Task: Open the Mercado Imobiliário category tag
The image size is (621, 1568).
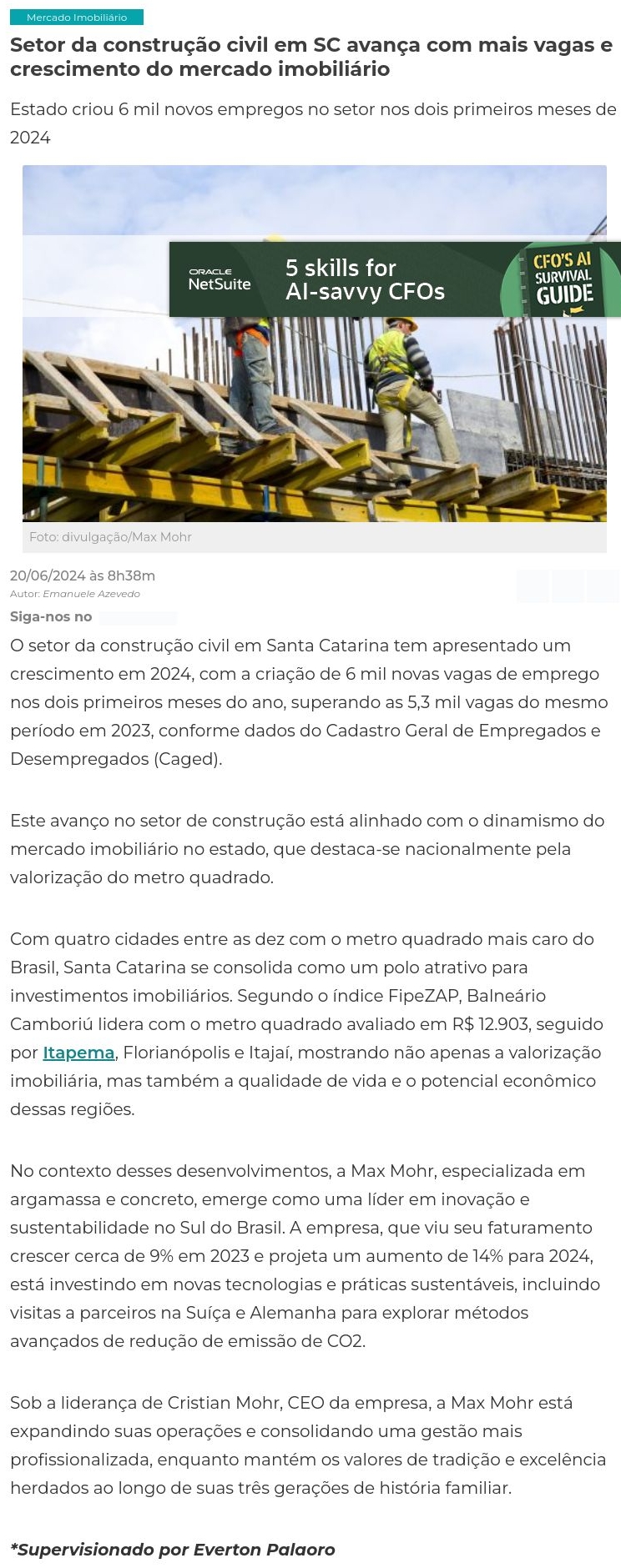Action: click(x=77, y=17)
